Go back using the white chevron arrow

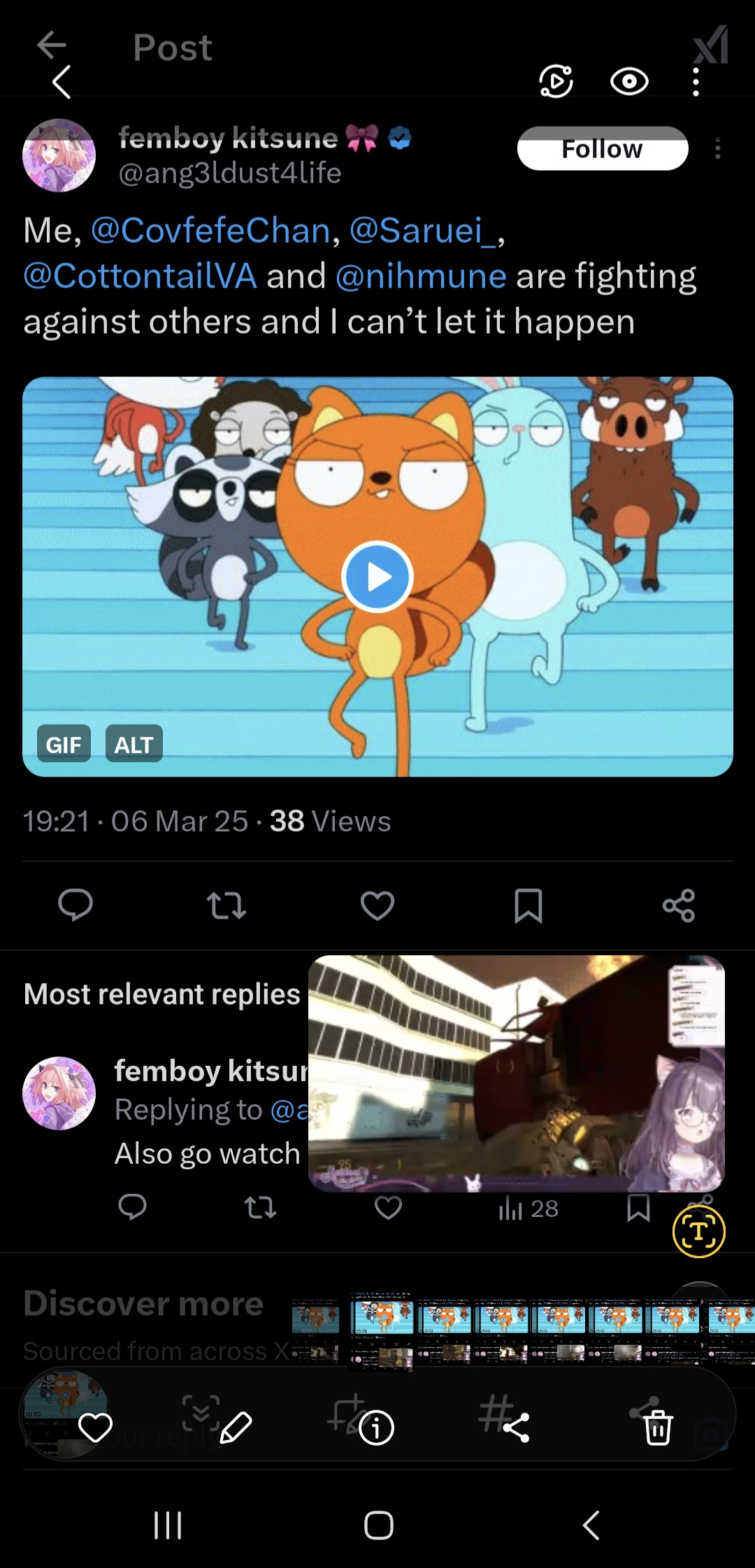point(62,83)
